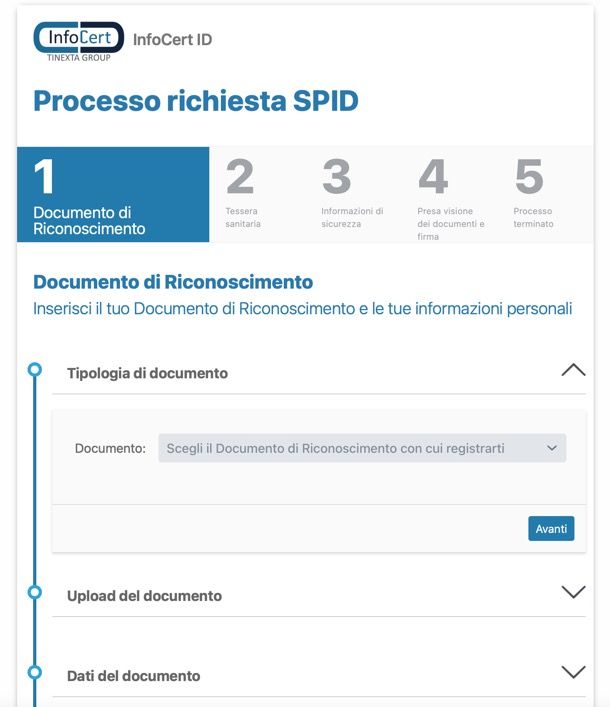The width and height of the screenshot is (610, 707).
Task: Expand the Upload del documento section
Action: pos(573,592)
